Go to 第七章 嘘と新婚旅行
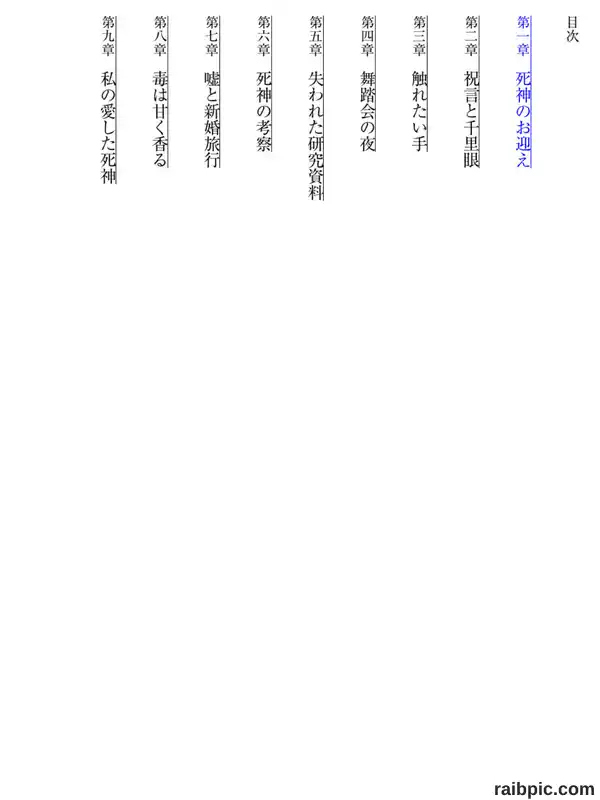Image resolution: width=600 pixels, height=800 pixels. [212, 92]
